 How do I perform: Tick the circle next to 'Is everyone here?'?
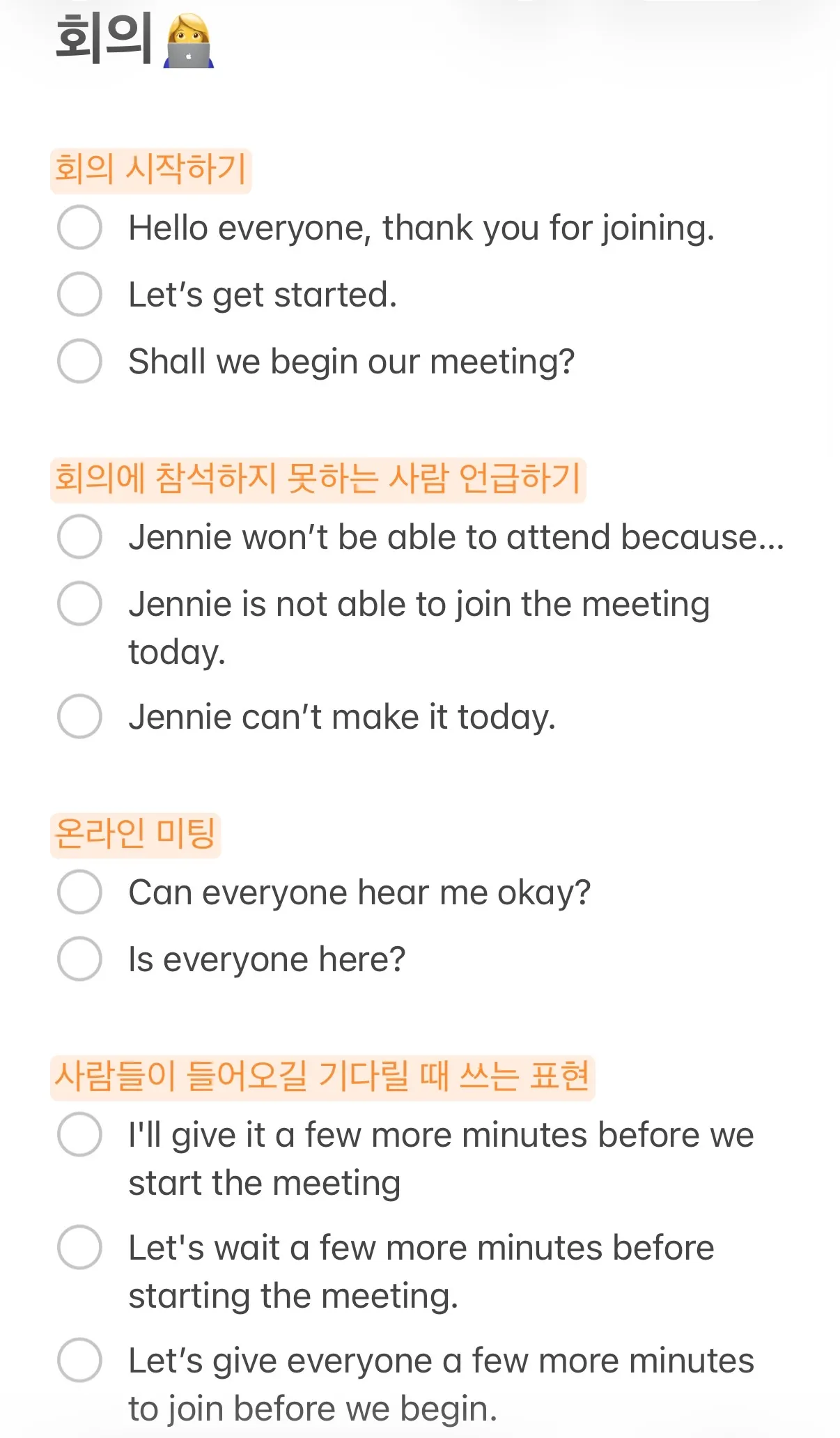tap(79, 959)
